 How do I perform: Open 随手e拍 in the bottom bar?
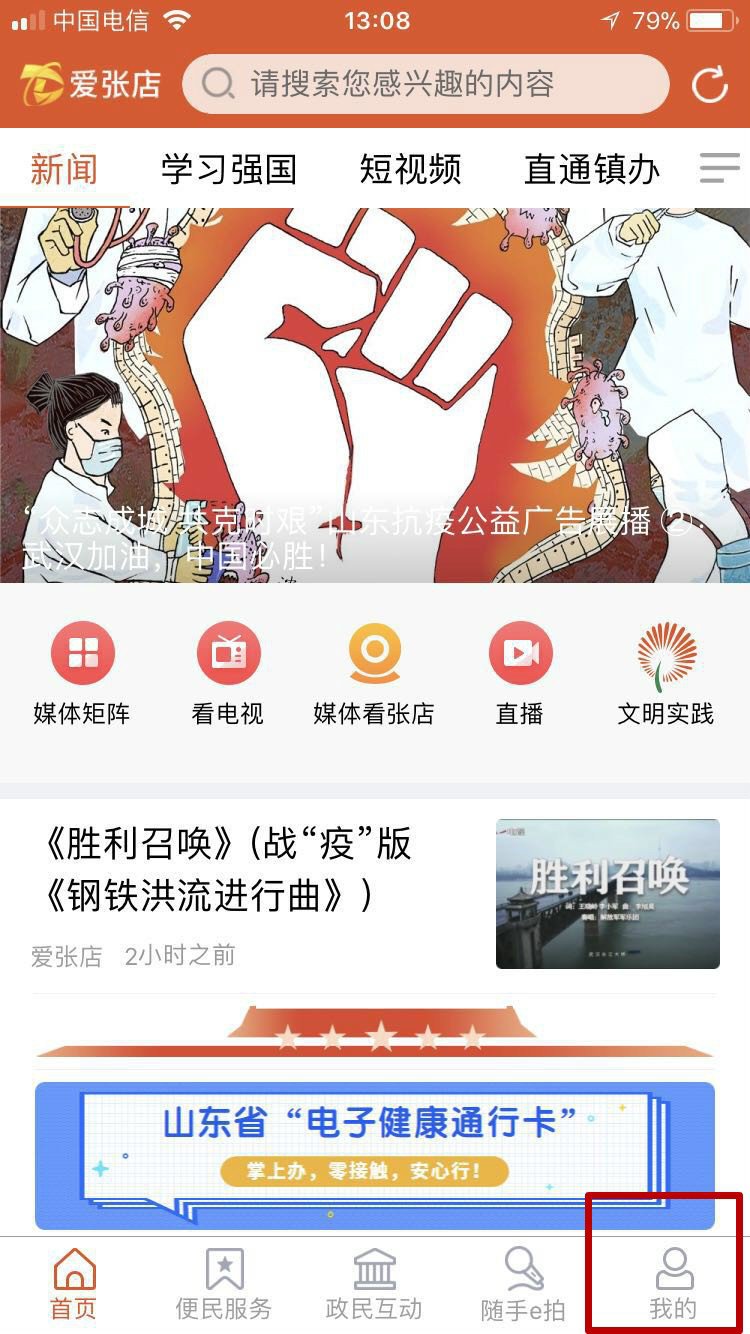(523, 1285)
